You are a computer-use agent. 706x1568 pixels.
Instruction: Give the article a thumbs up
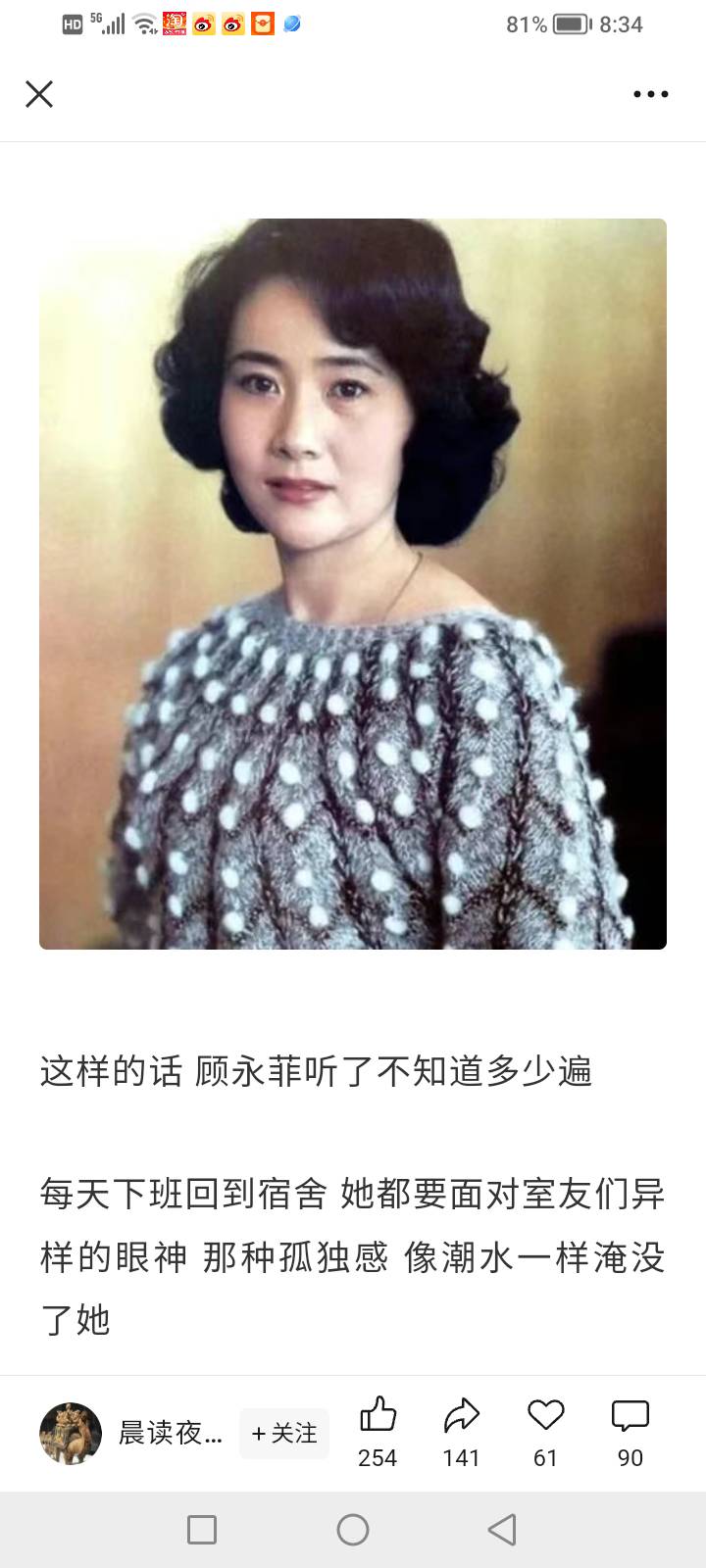click(378, 1431)
